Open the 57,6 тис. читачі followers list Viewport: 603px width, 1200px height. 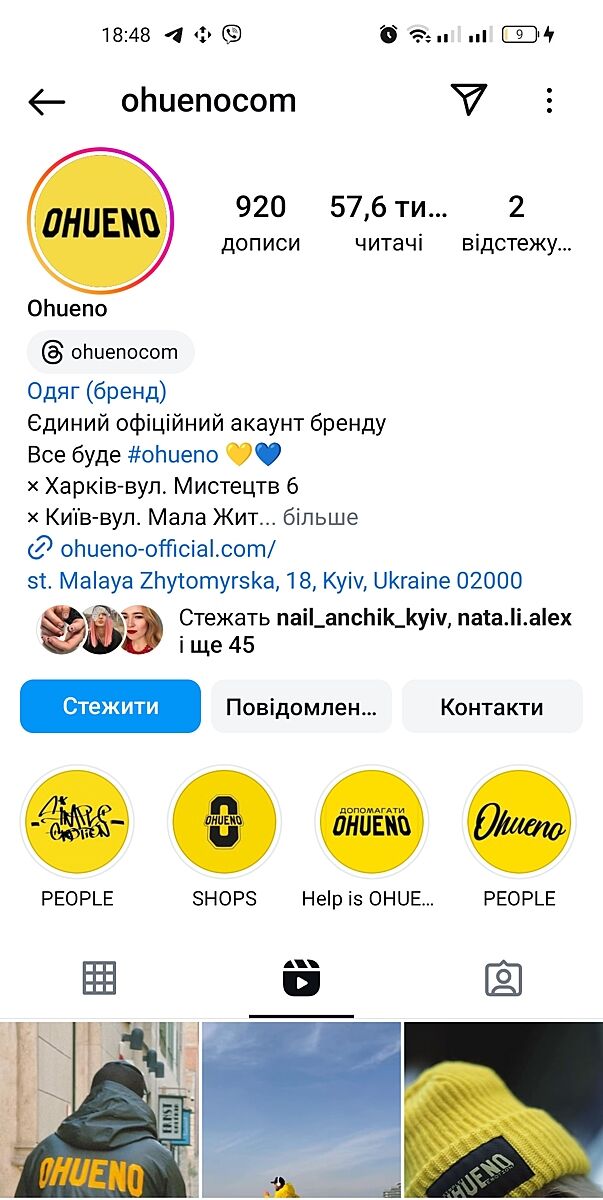[389, 223]
